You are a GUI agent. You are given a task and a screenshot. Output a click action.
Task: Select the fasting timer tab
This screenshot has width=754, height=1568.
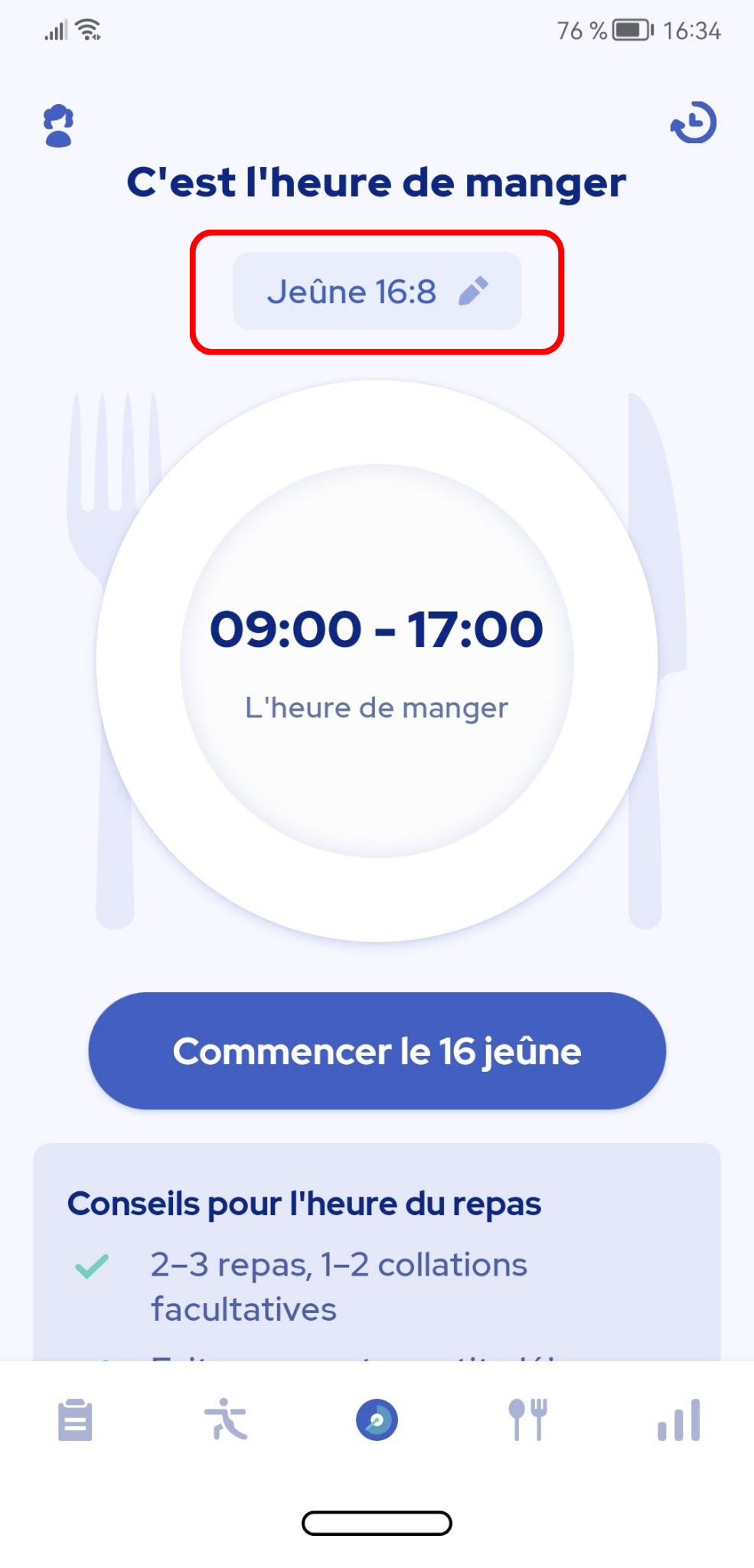pos(377,1419)
